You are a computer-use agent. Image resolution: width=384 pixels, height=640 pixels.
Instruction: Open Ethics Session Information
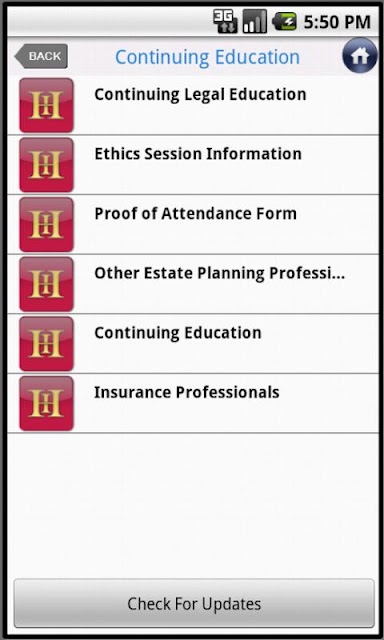coord(193,165)
